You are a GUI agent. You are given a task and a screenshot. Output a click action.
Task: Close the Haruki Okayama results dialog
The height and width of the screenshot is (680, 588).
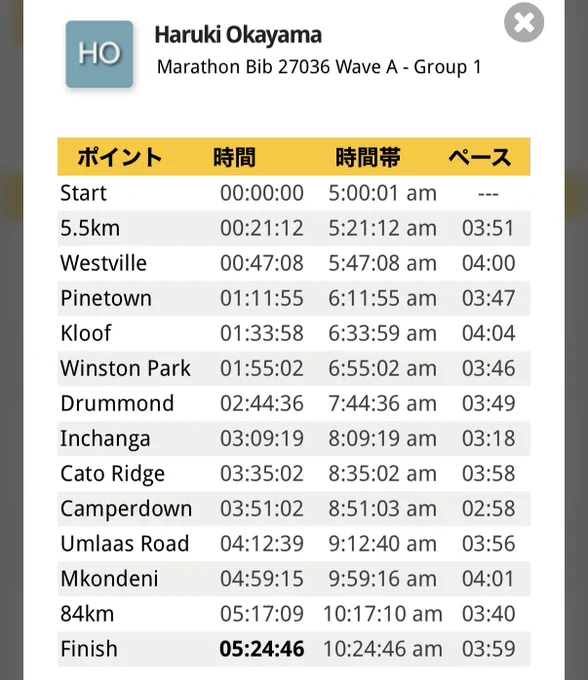click(524, 22)
